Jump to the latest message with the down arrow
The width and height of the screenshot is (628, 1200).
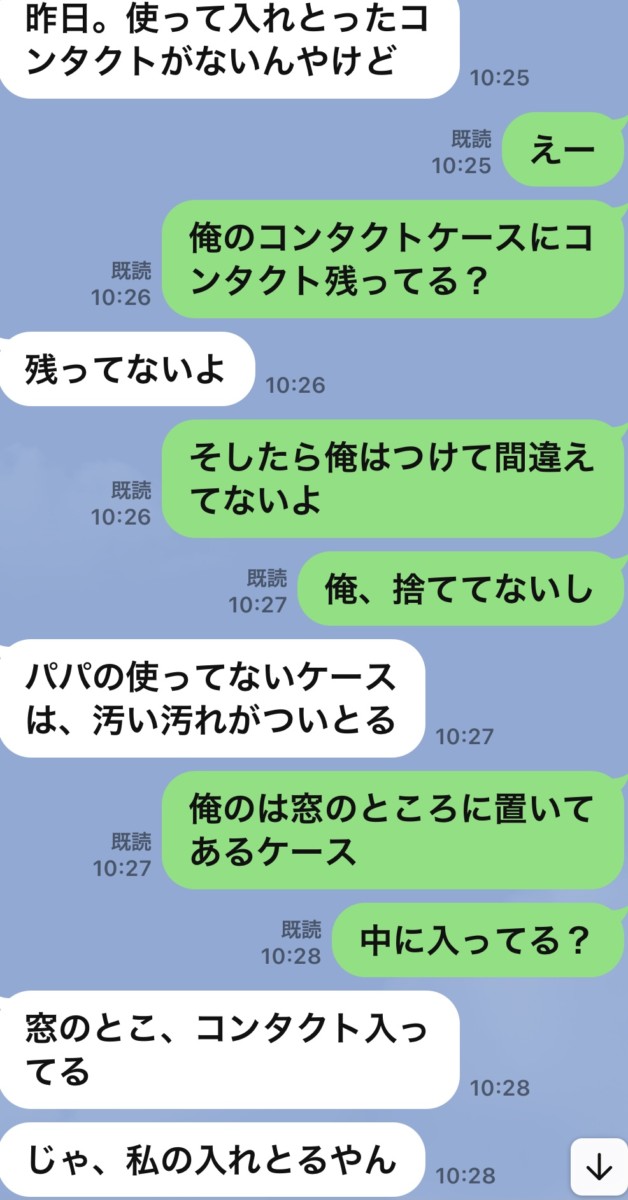(598, 1167)
